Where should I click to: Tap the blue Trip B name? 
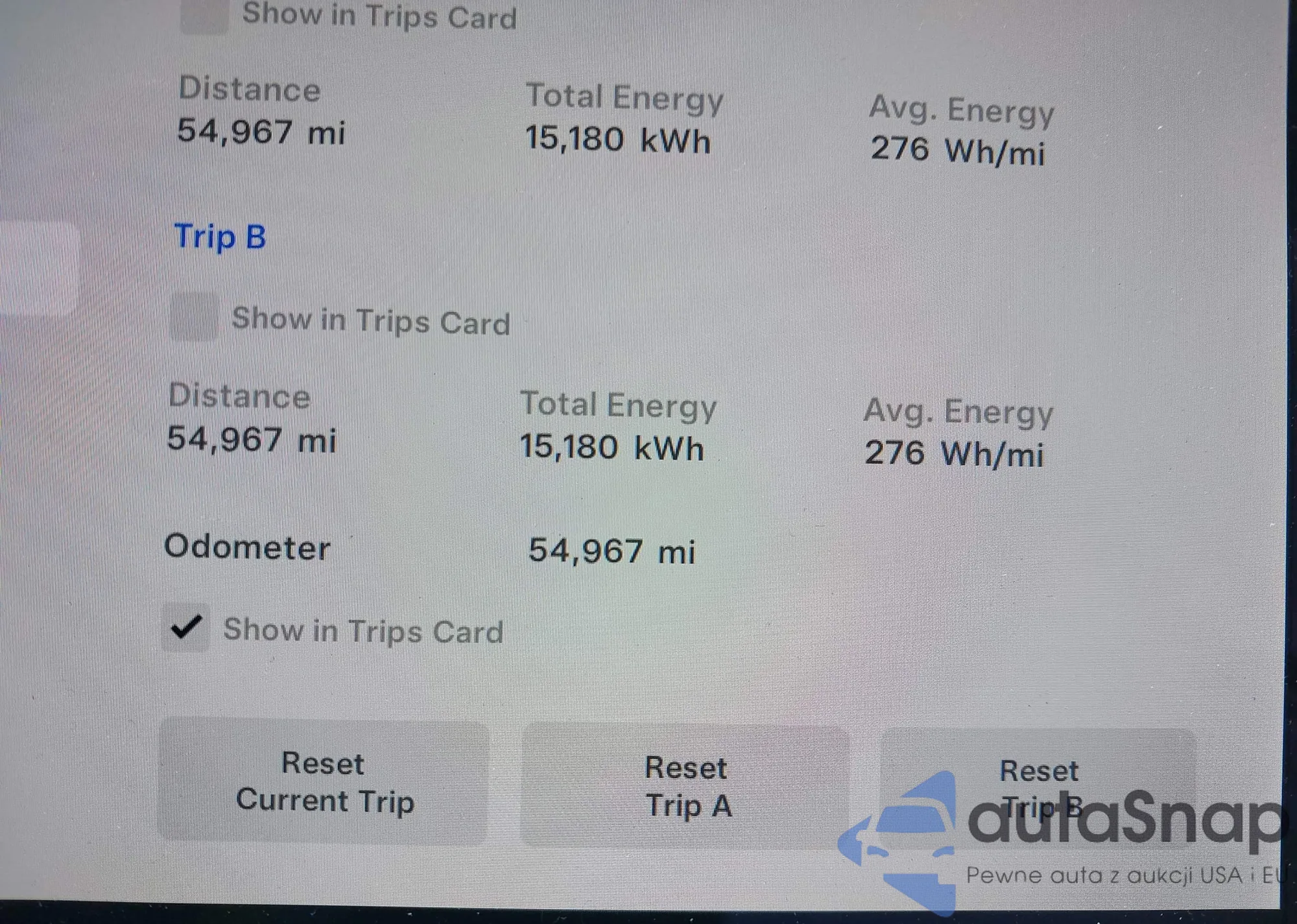[x=220, y=237]
